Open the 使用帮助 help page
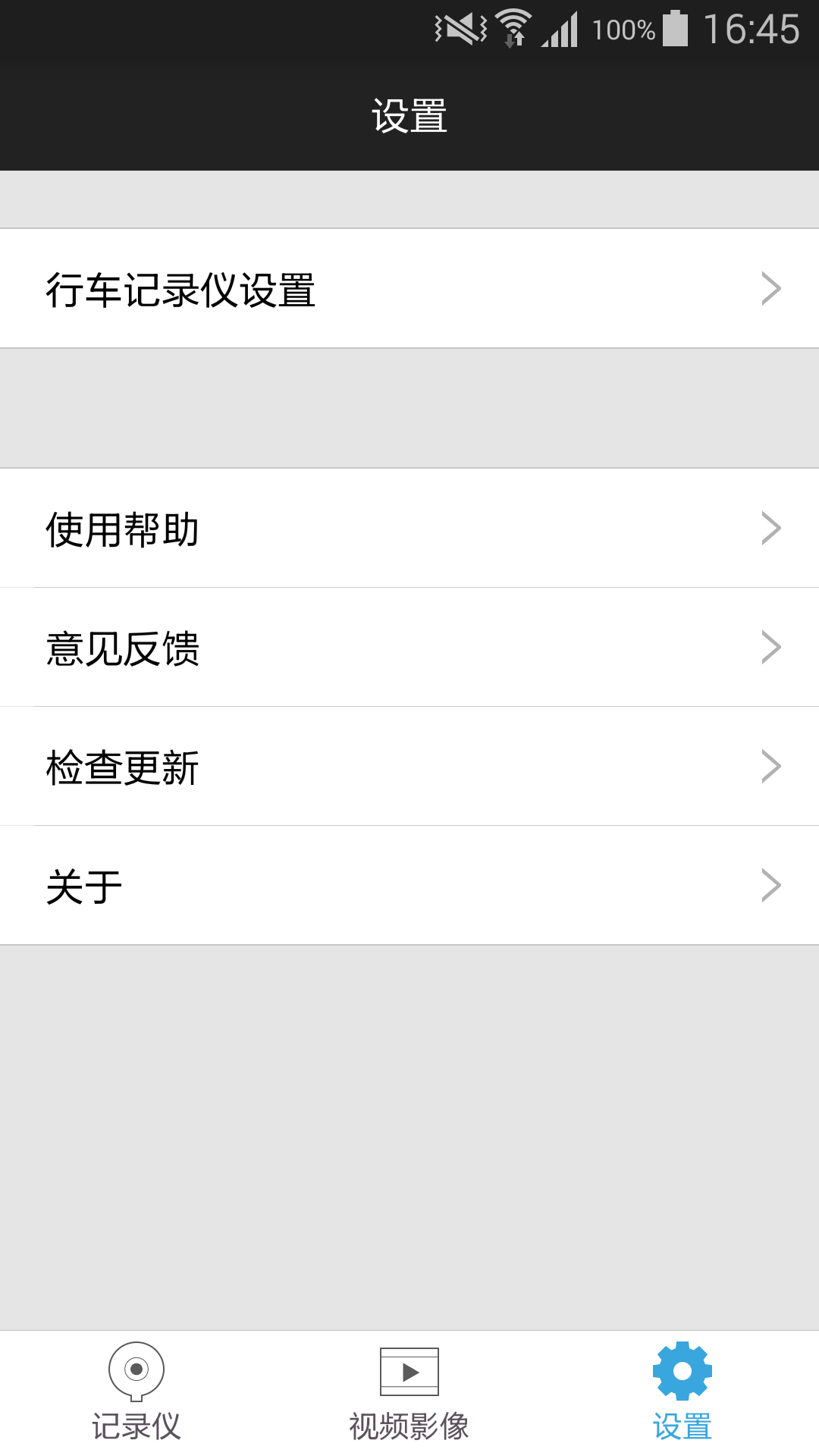The height and width of the screenshot is (1456, 819). (x=409, y=529)
